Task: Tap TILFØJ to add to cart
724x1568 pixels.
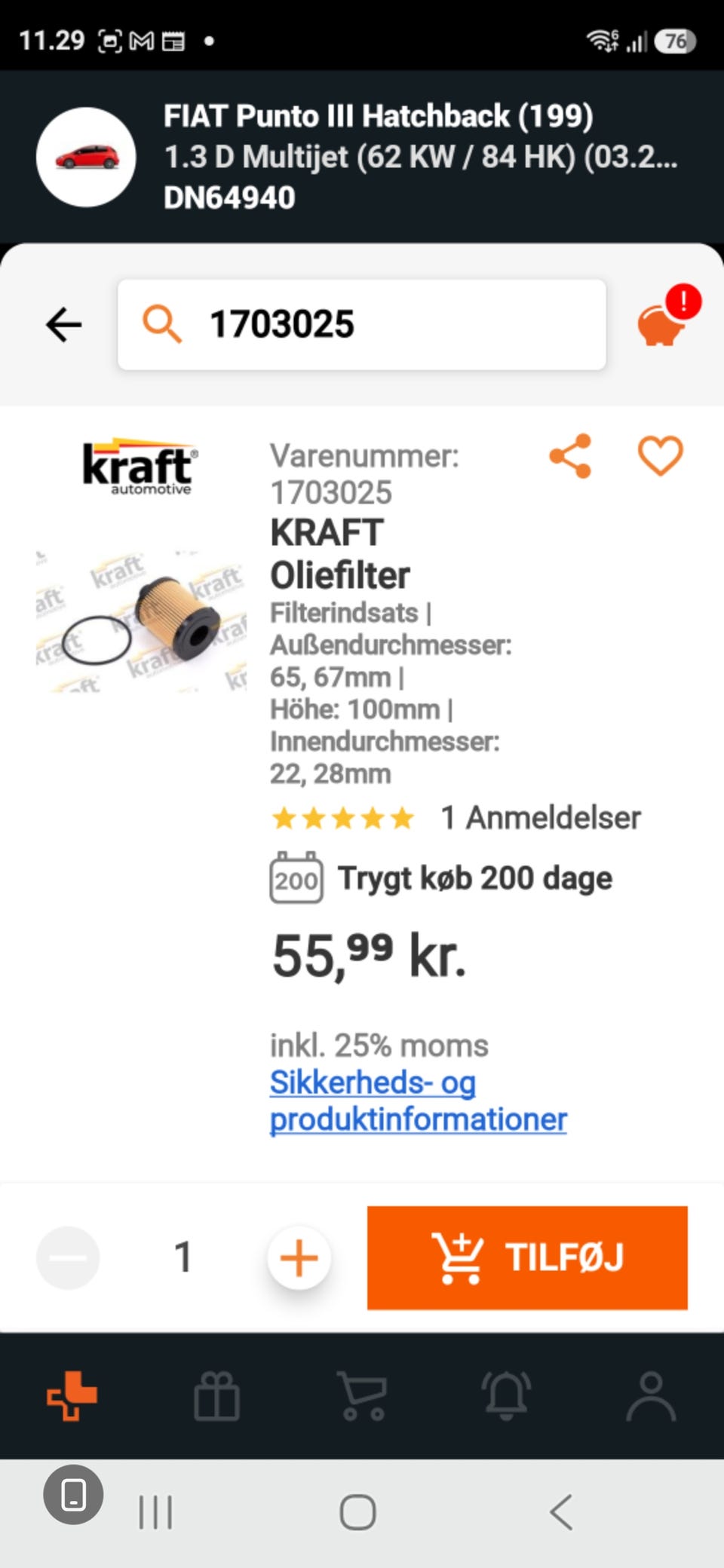Action: (x=527, y=1257)
